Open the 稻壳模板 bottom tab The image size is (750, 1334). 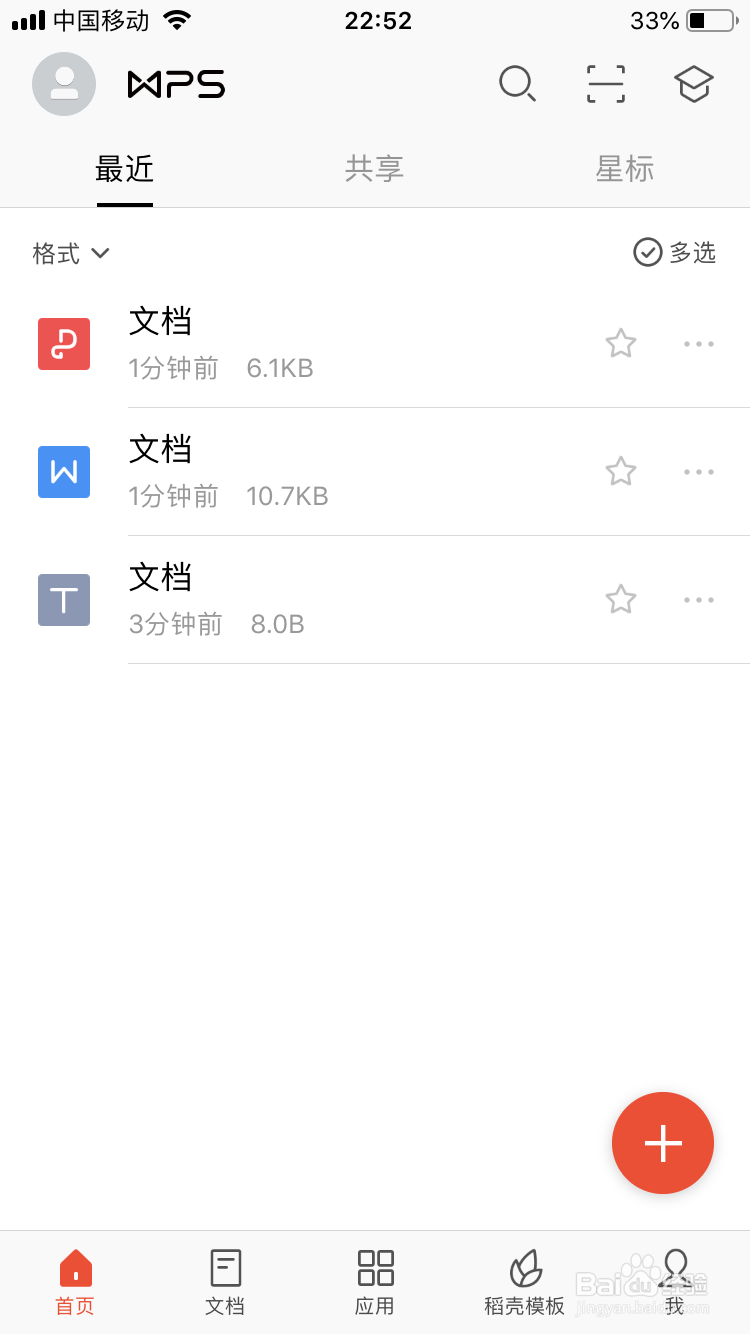525,1282
